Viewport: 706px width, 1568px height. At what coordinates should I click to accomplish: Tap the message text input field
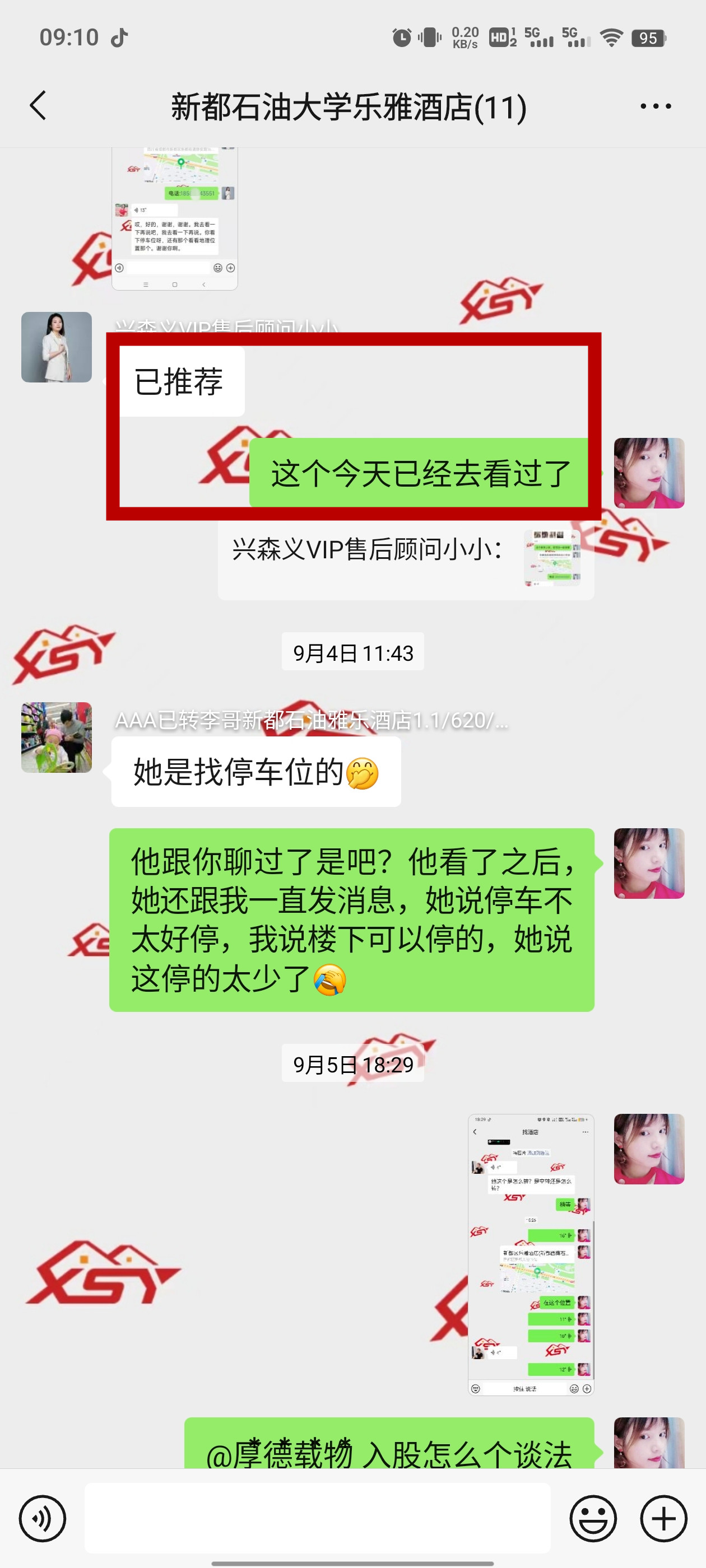pyautogui.click(x=317, y=1518)
